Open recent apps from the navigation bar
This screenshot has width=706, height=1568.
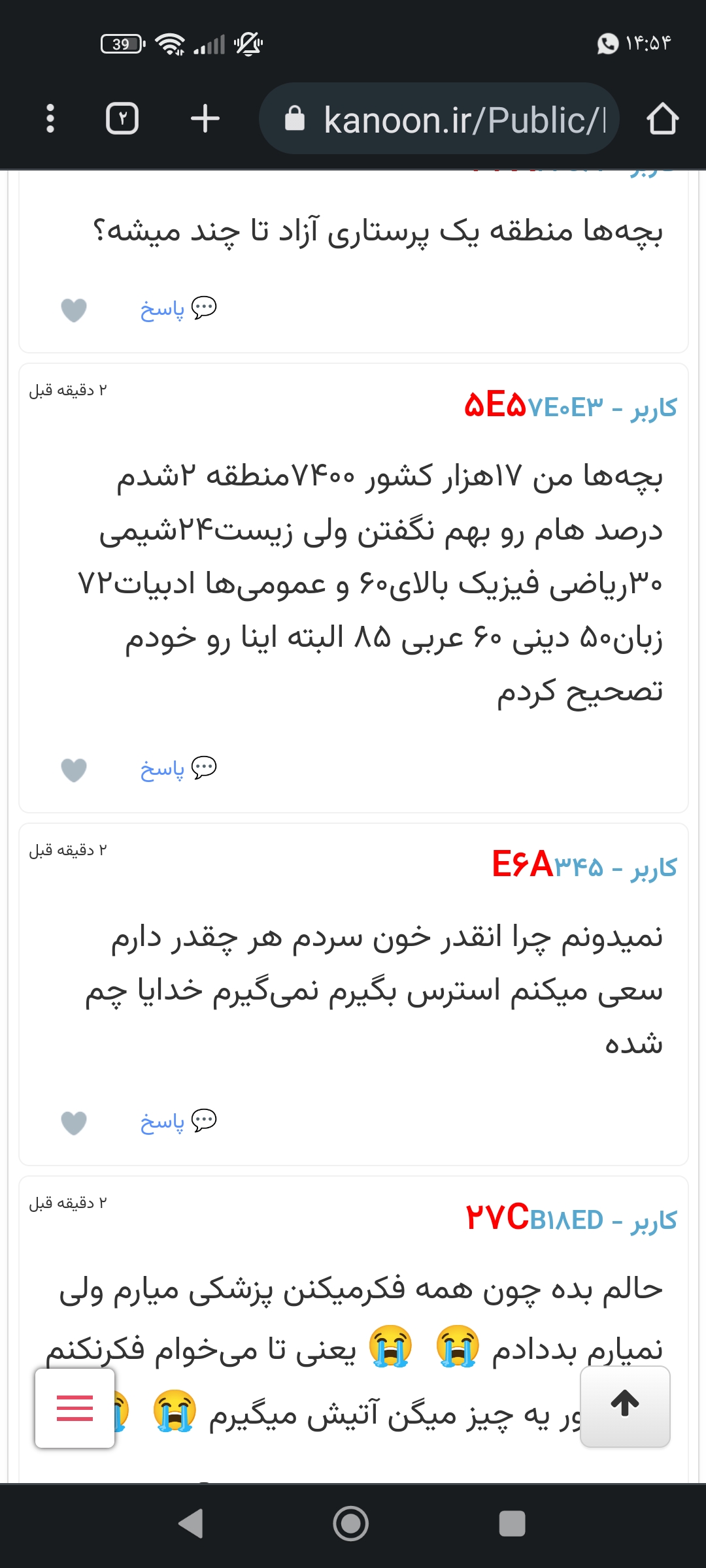coord(512,1524)
